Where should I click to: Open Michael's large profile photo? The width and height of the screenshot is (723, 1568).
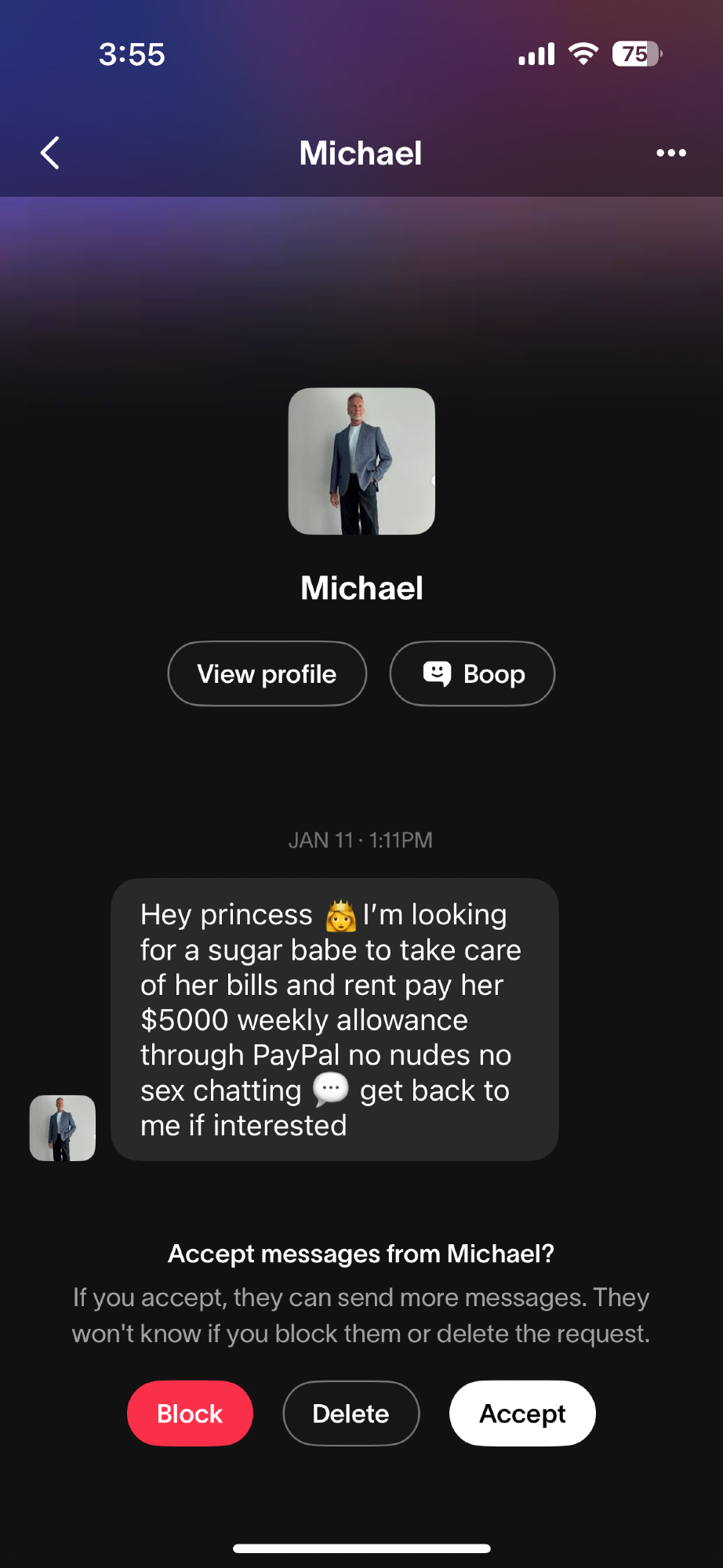(361, 461)
